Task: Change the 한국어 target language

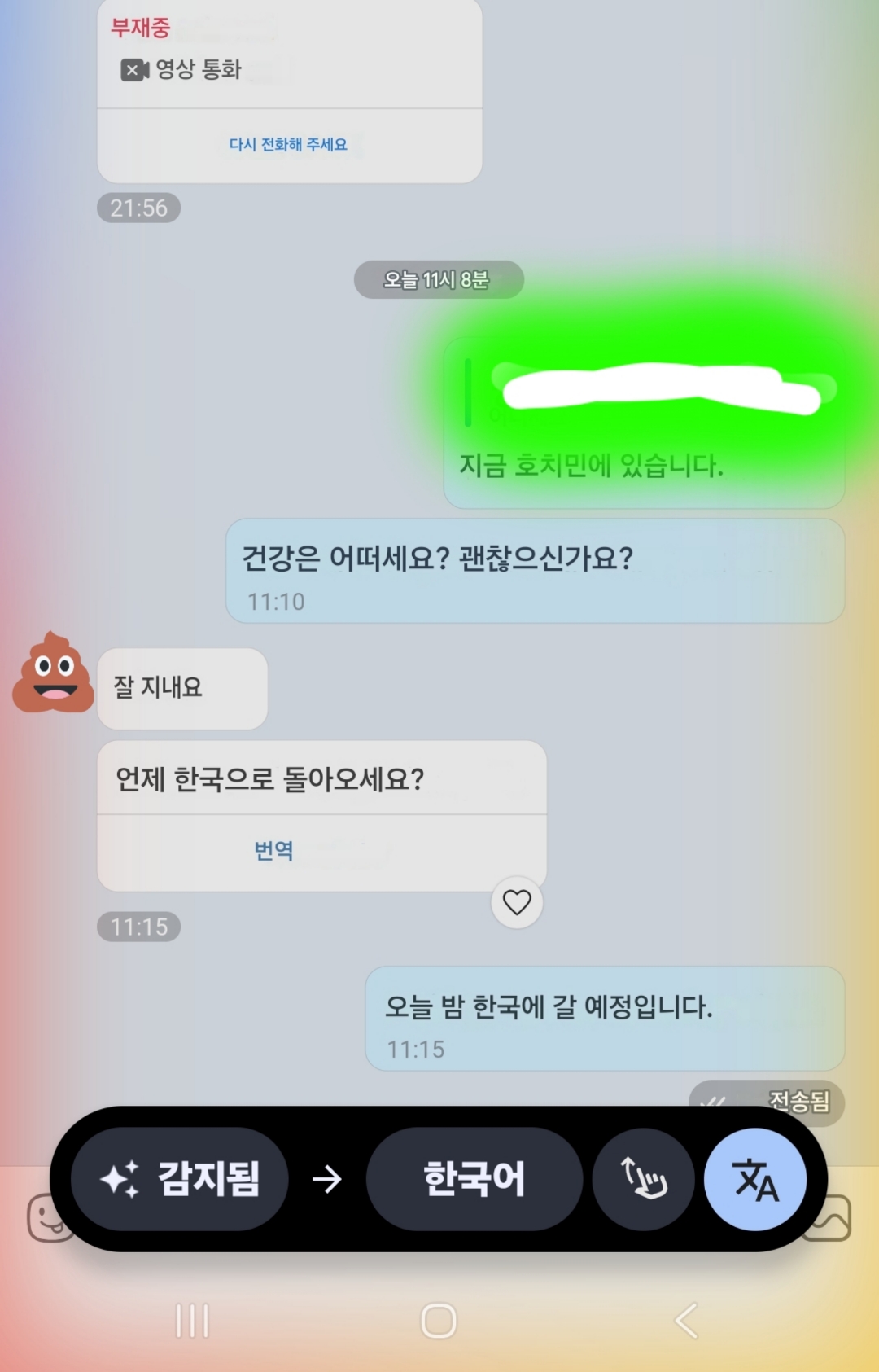Action: point(474,1178)
